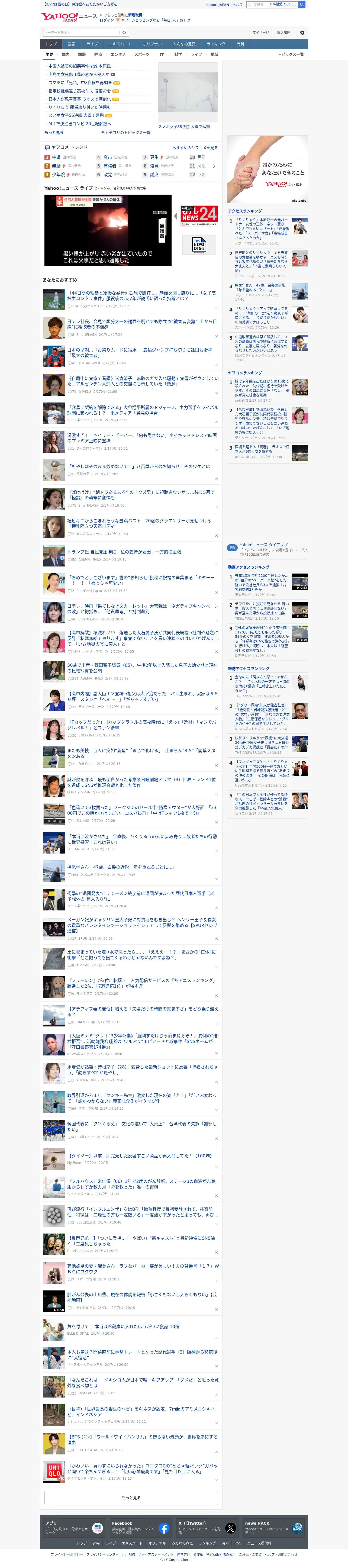Open the settings gear icon
Screen dimensions: 348x1568
tap(301, 32)
